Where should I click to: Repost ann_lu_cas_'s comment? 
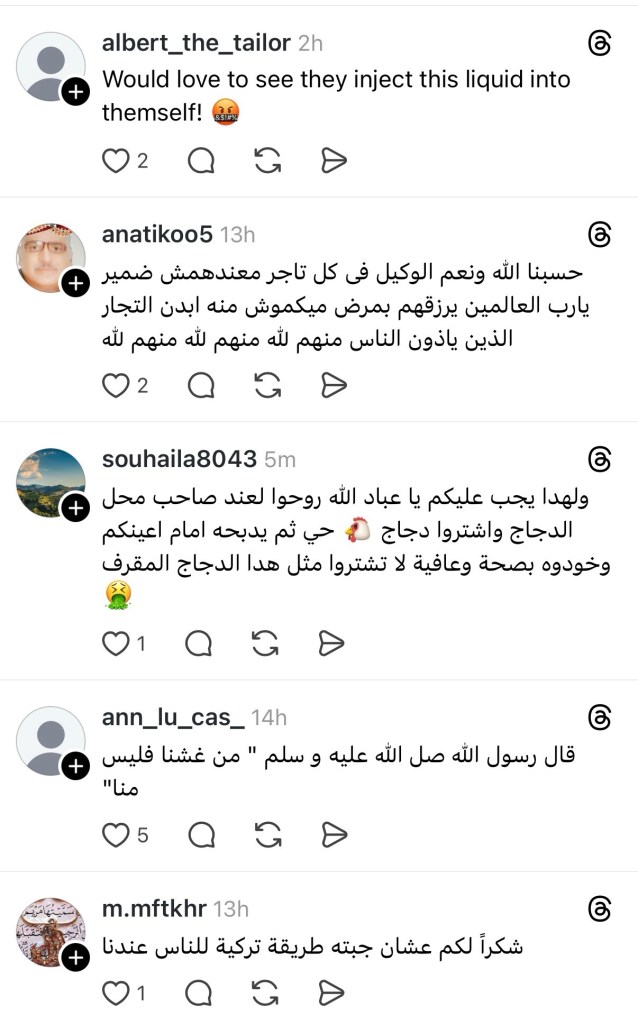pyautogui.click(x=267, y=833)
